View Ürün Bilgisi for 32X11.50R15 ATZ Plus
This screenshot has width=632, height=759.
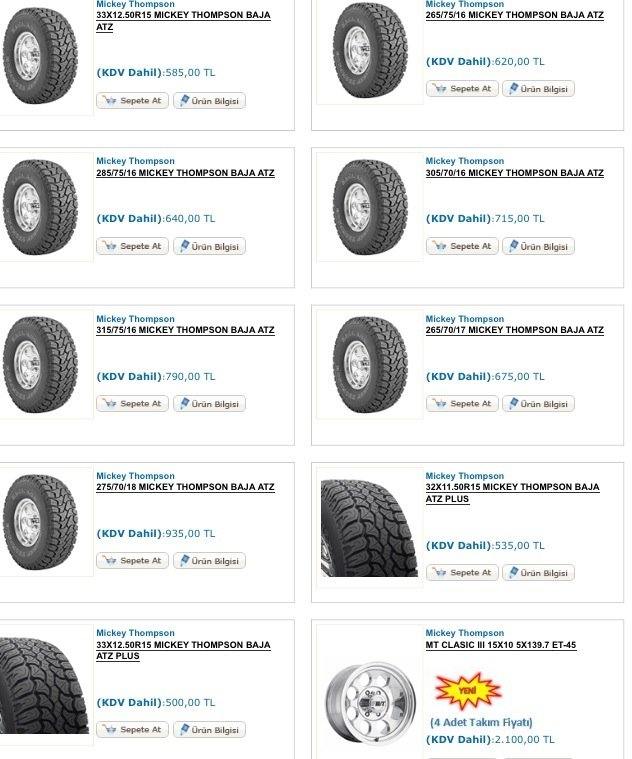[x=538, y=573]
